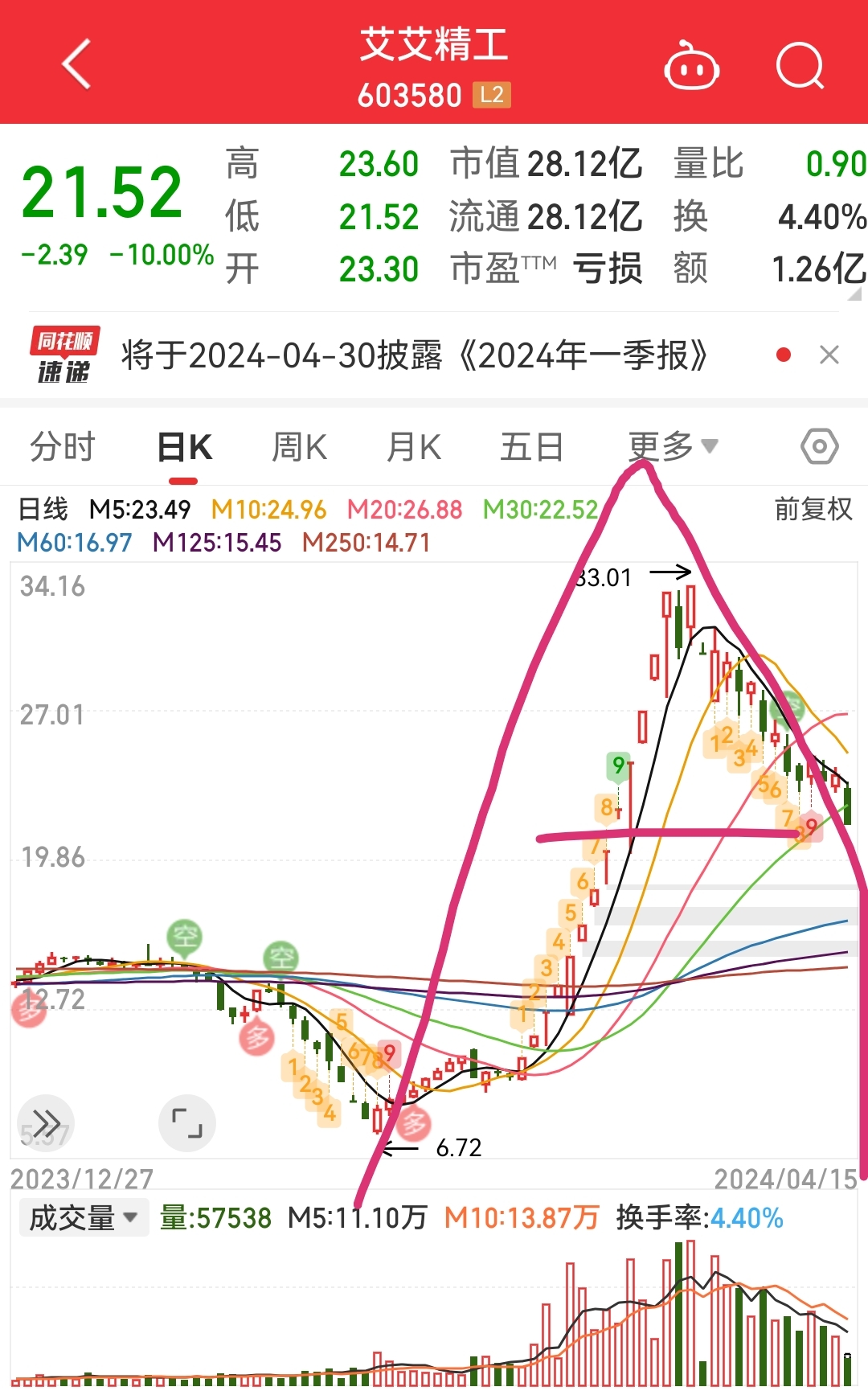The height and width of the screenshot is (1395, 868).
Task: Select the 五日 five-day view
Action: point(530,445)
